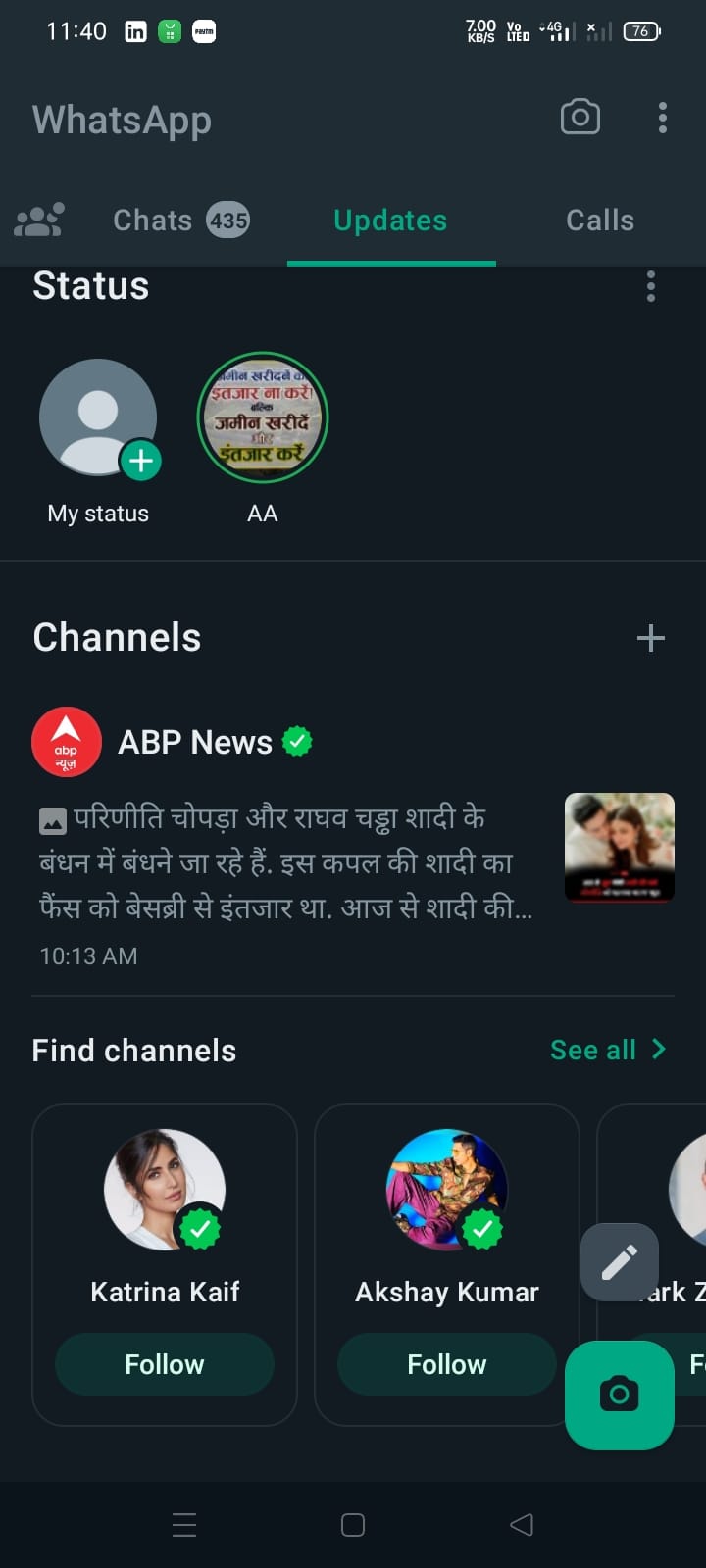
Task: Follow the Katrina Kaif channel
Action: [164, 1363]
